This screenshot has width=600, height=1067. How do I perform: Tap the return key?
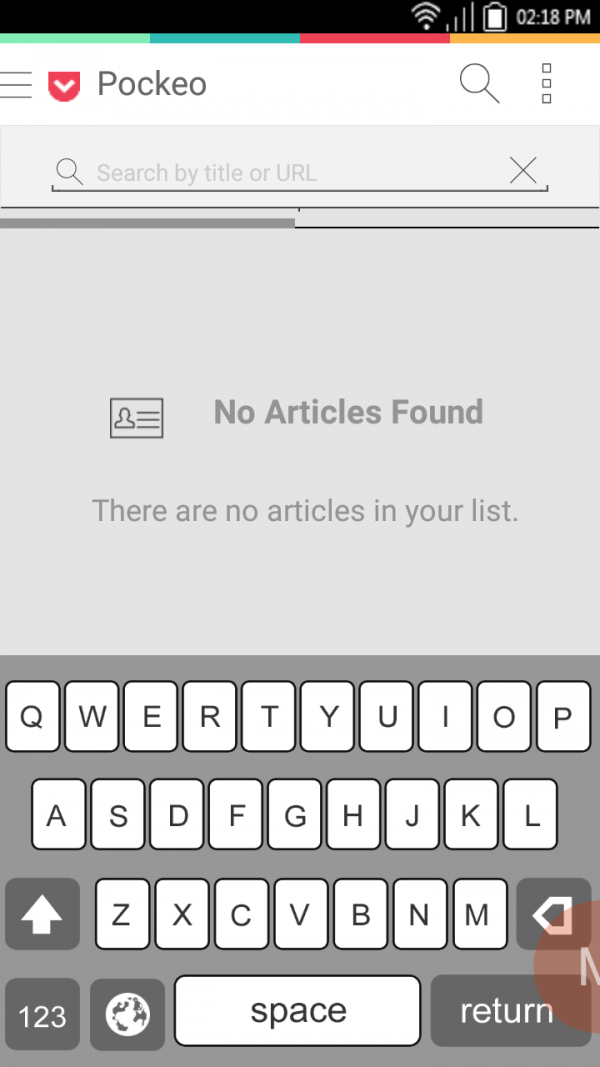click(506, 1012)
